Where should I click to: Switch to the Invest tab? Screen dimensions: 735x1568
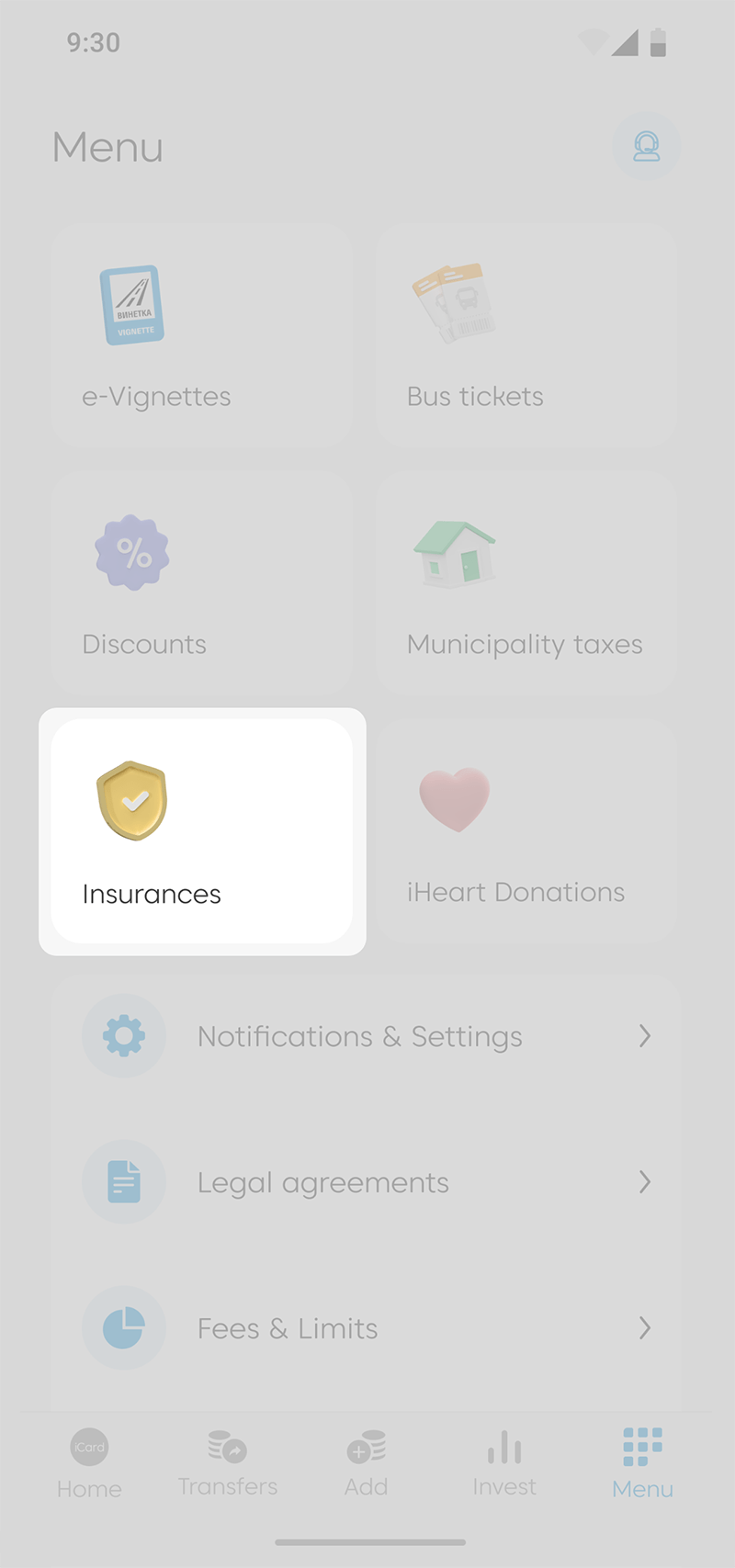(x=504, y=1464)
